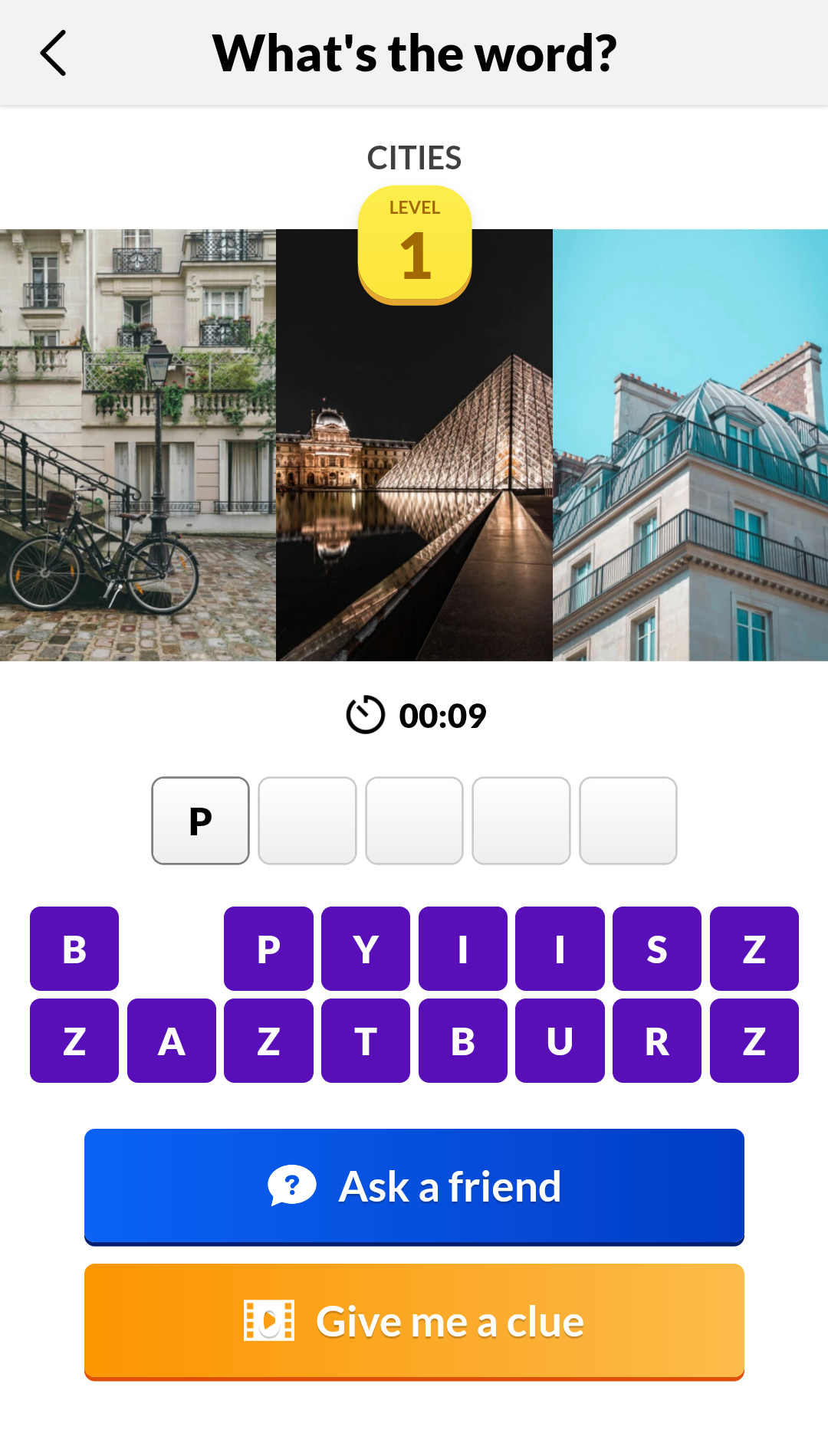828x1456 pixels.
Task: Tap Give me a clue button
Action: 414,1321
